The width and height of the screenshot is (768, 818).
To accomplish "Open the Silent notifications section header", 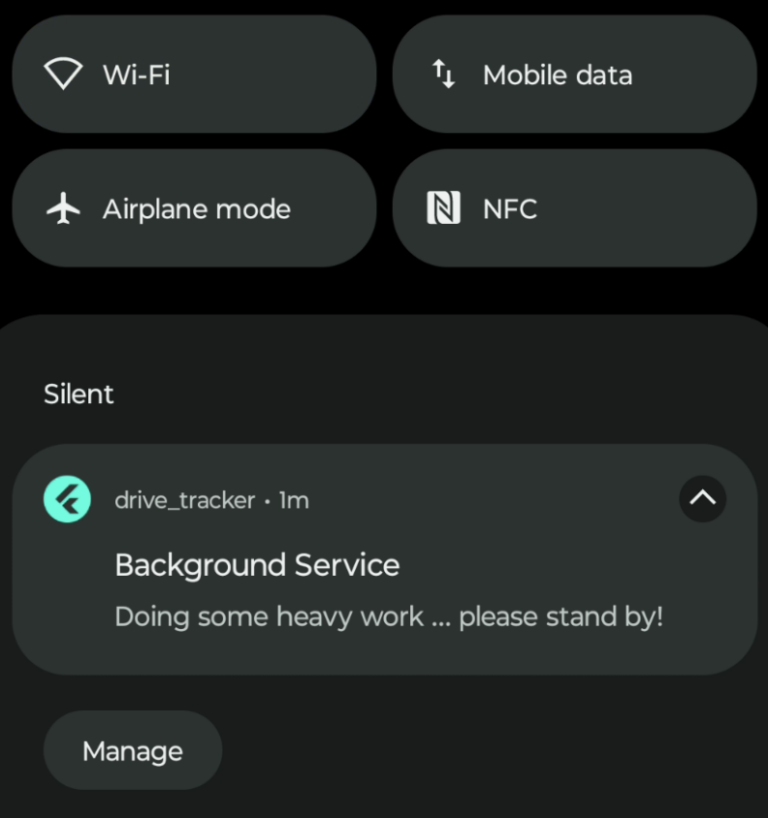I will tap(79, 394).
